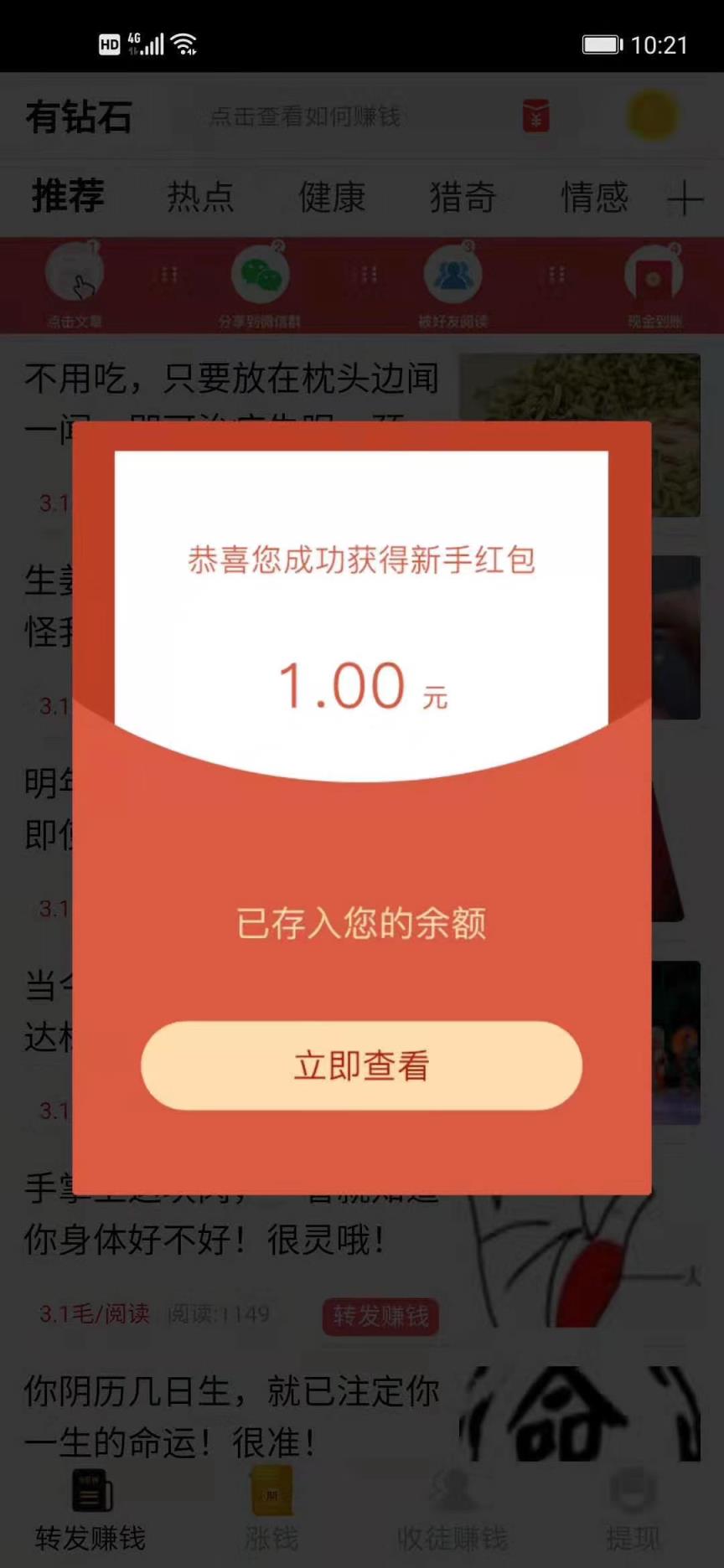Open the 健康 channel tab
This screenshot has width=724, height=1568.
tap(332, 198)
